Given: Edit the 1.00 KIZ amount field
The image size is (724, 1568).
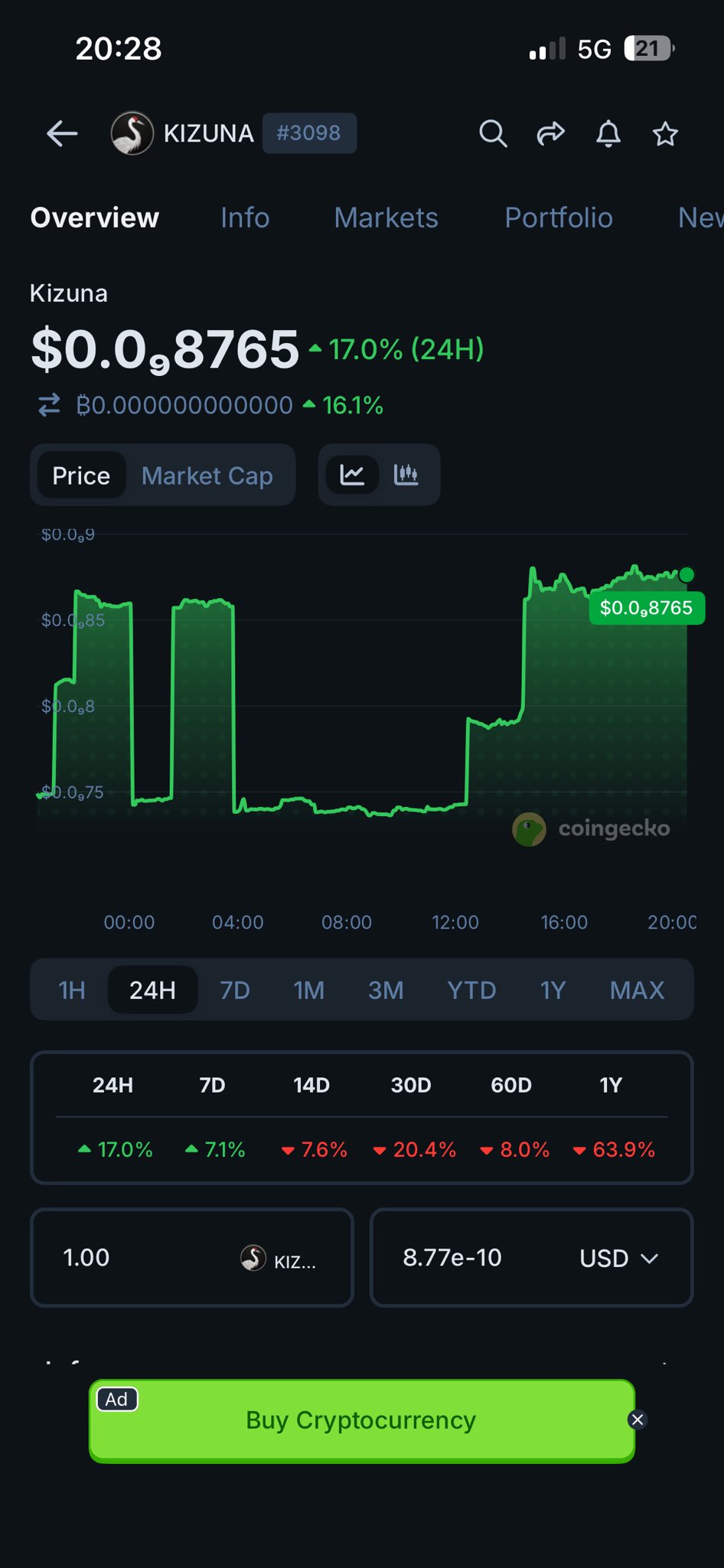Looking at the screenshot, I should [x=138, y=1257].
